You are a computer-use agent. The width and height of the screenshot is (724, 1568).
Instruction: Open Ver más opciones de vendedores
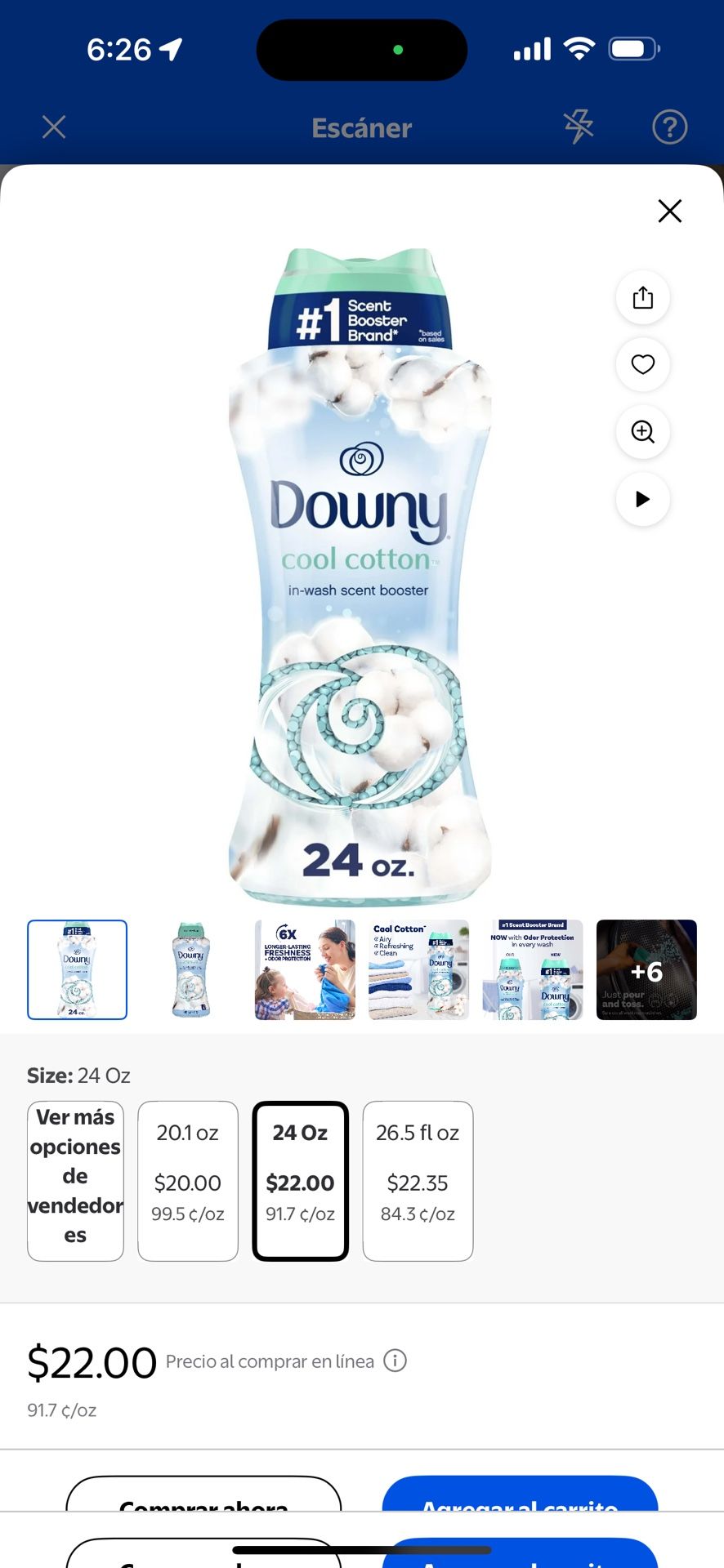[x=75, y=1180]
